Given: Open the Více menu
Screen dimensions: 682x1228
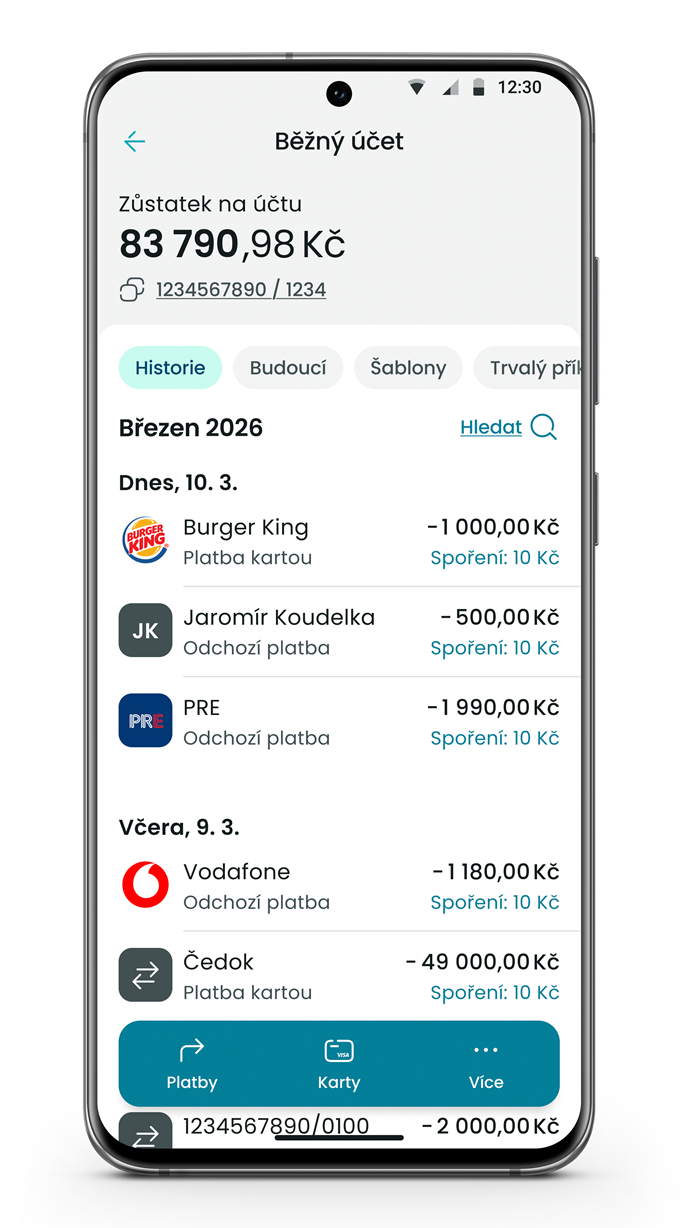Looking at the screenshot, I should 486,1063.
